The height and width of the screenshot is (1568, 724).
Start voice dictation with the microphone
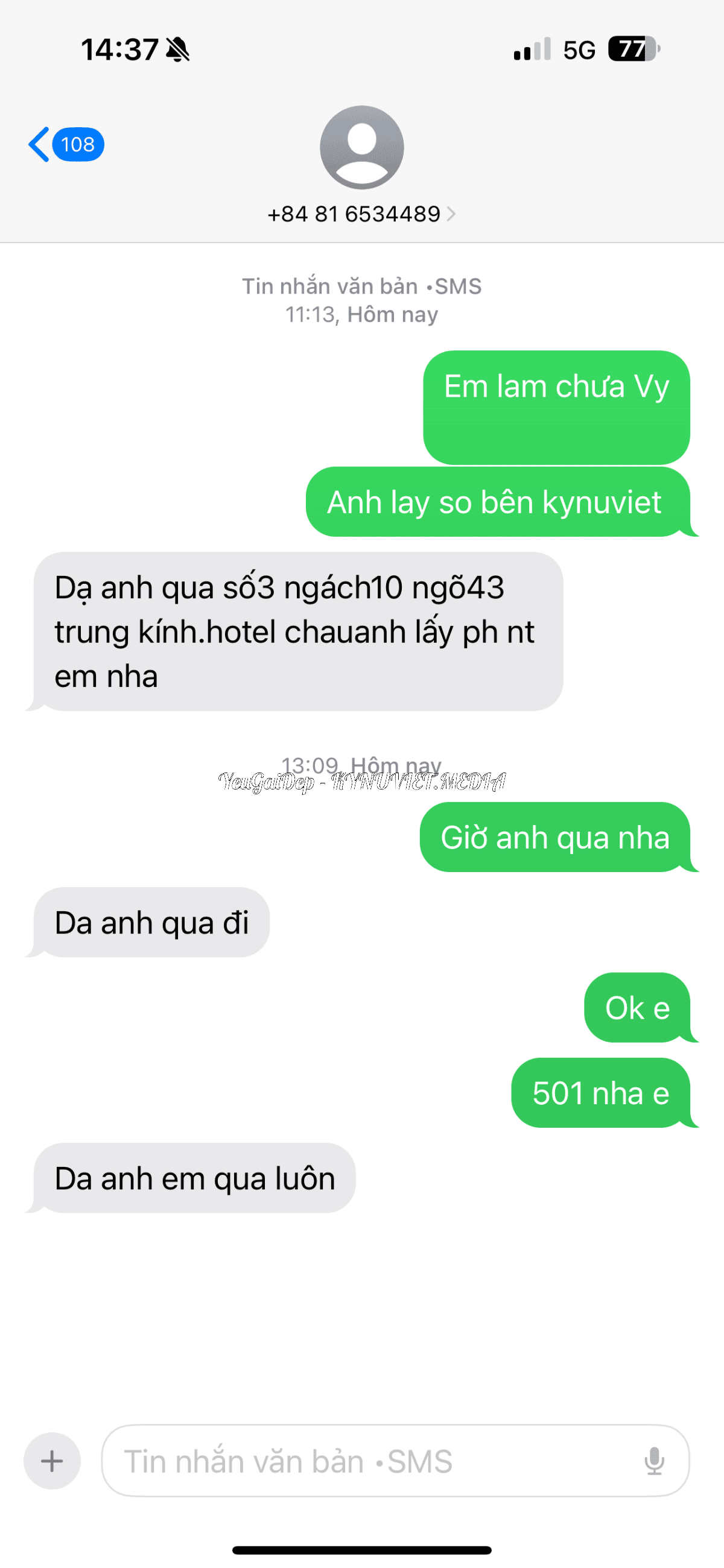point(654,1461)
